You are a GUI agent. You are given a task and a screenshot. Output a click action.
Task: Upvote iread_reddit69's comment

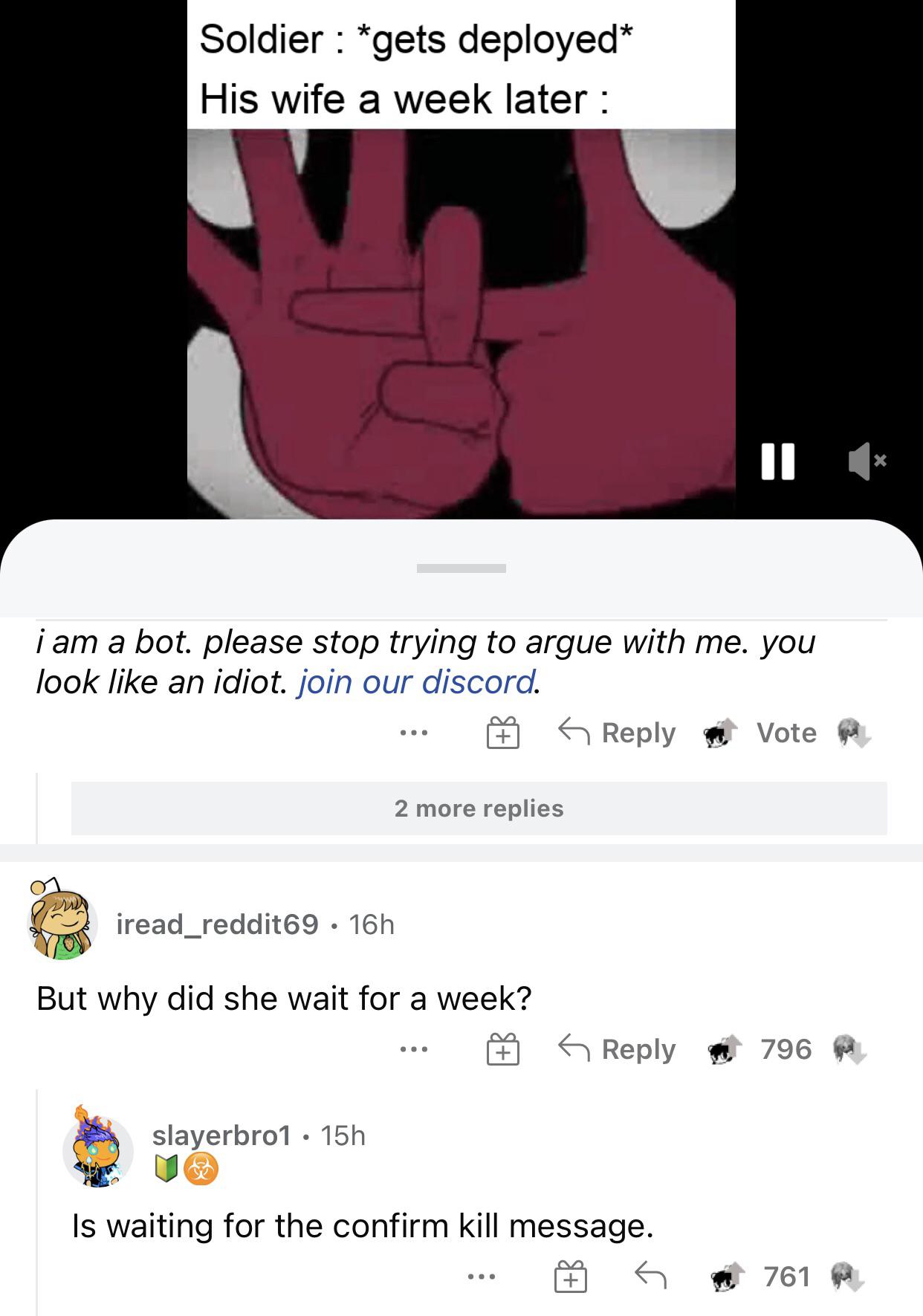pos(725,1049)
